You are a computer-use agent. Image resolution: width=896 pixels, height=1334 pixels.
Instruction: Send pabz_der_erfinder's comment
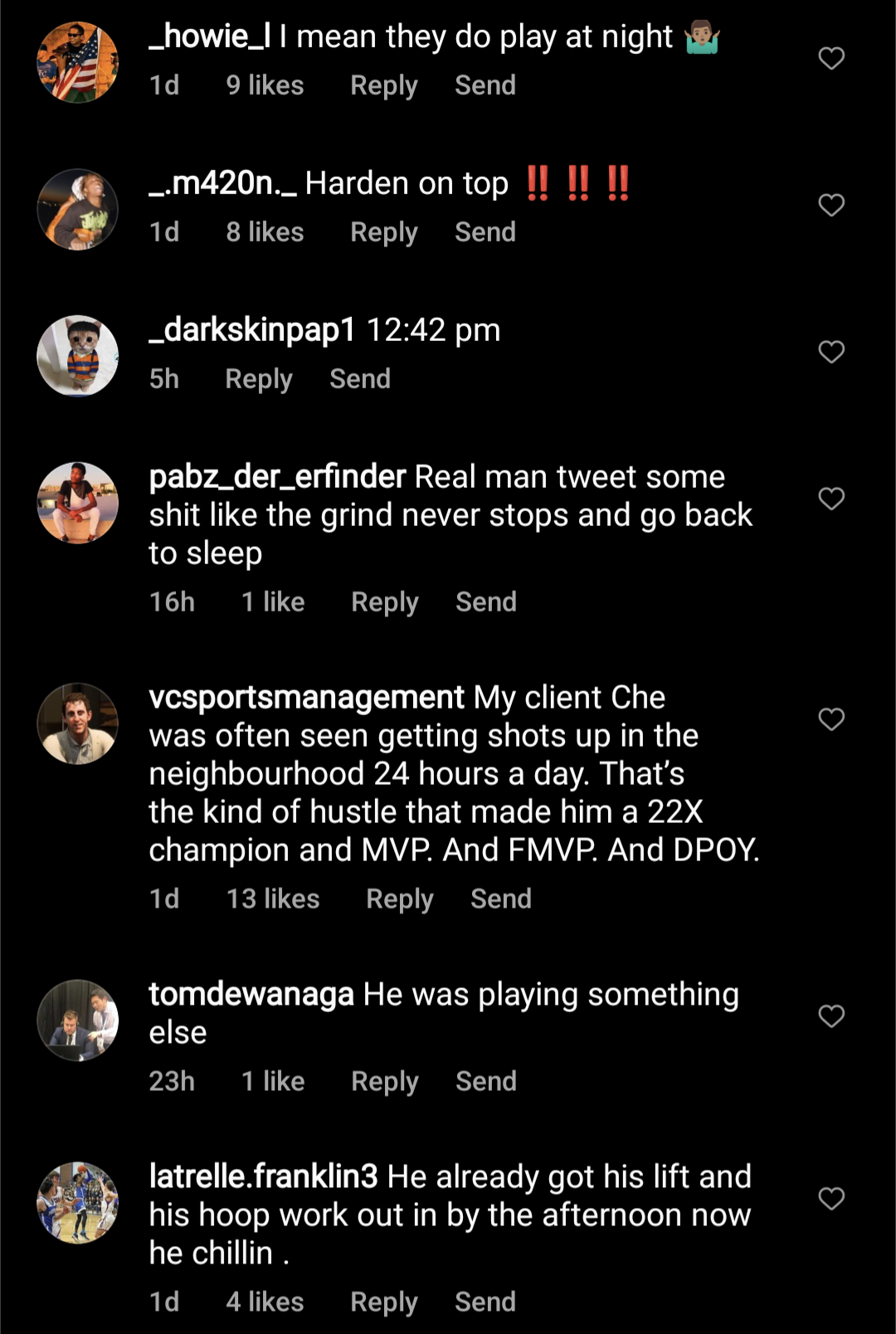tap(485, 602)
